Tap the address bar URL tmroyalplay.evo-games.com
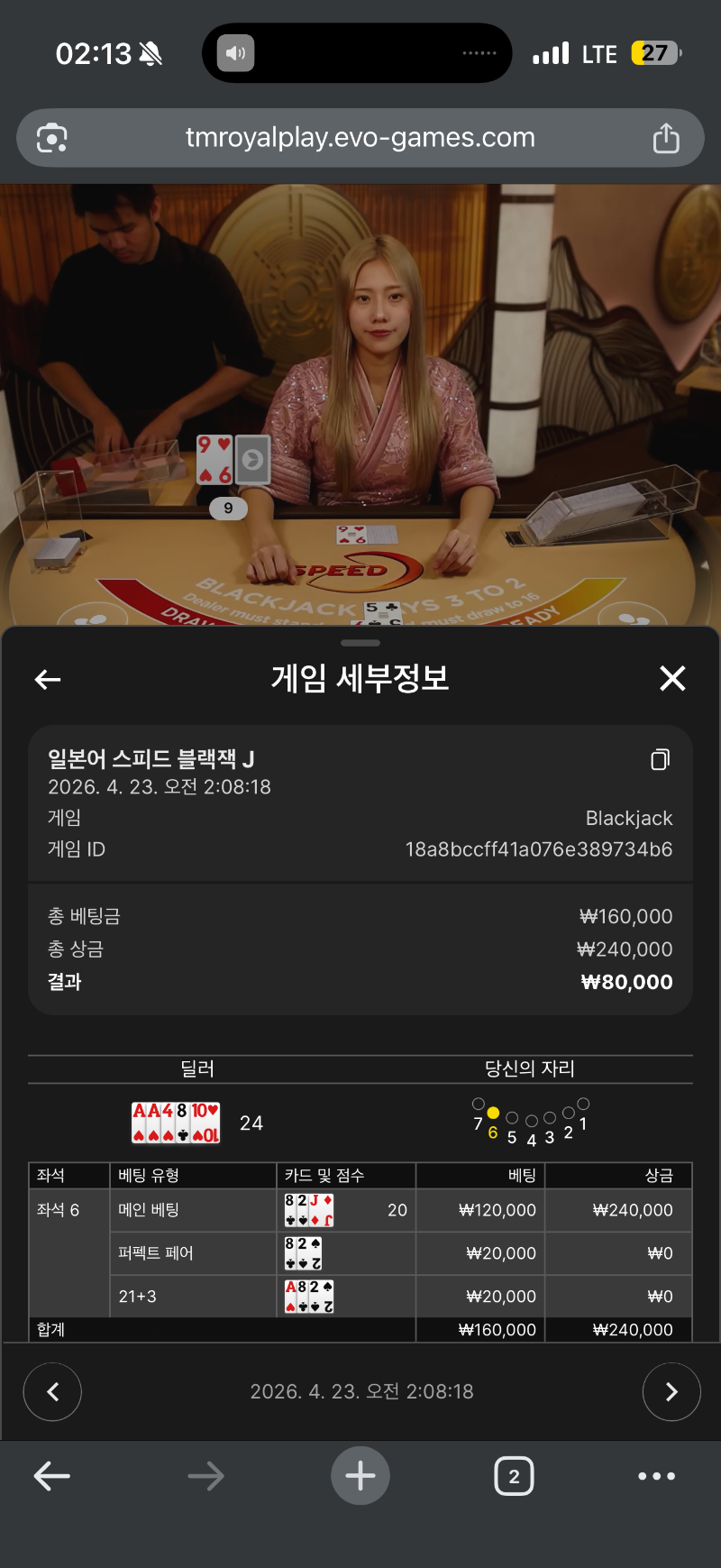Viewport: 721px width, 1568px height. tap(360, 138)
